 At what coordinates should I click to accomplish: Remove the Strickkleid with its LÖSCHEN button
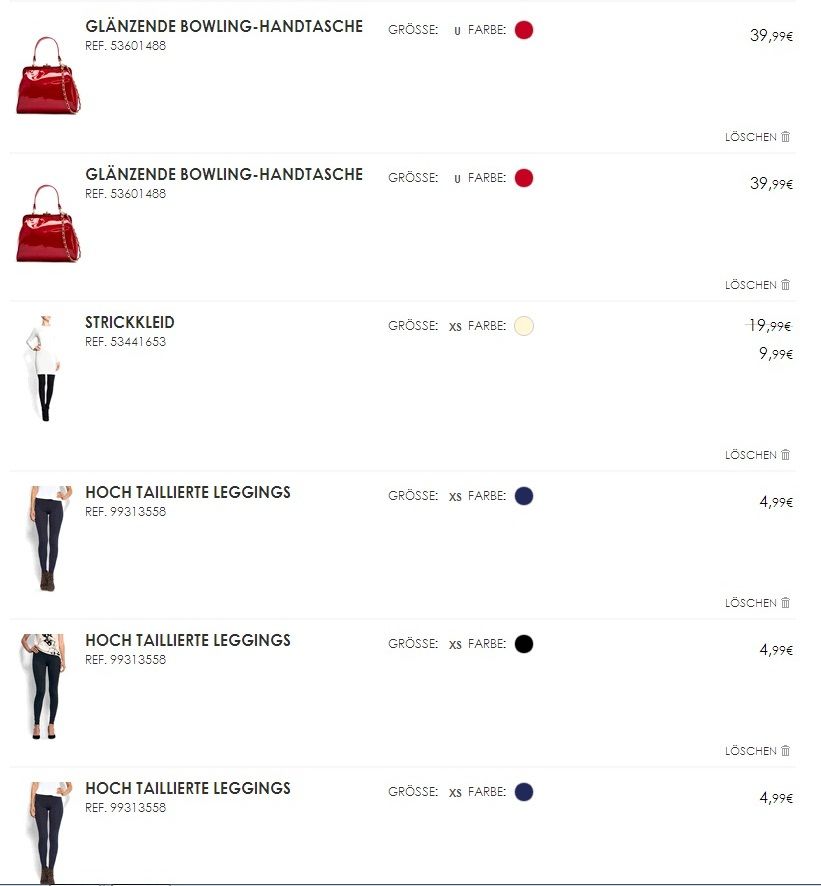click(757, 455)
